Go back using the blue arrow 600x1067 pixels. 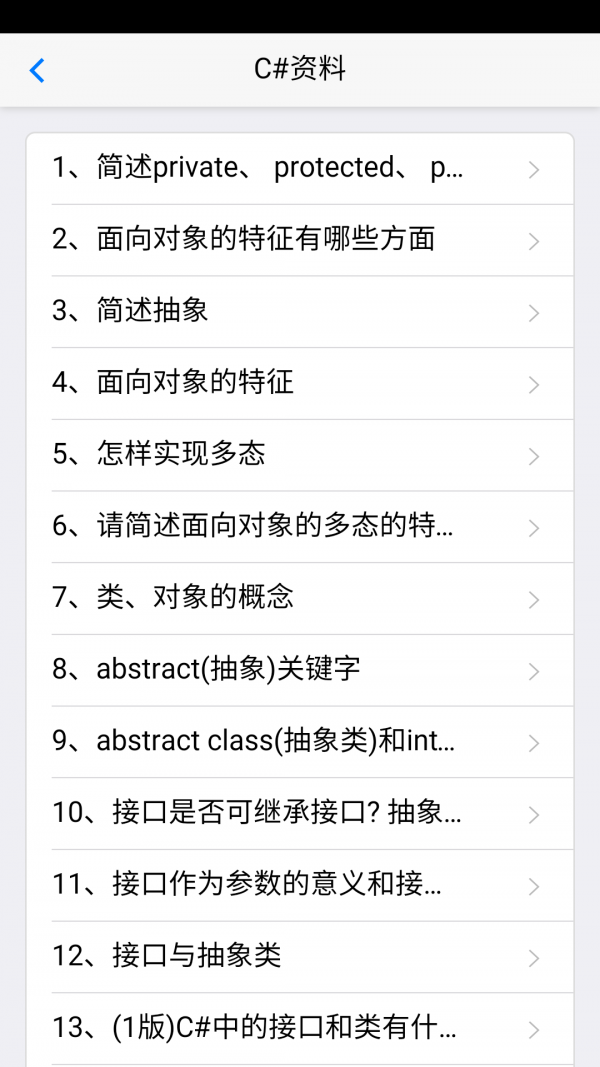coord(37,70)
